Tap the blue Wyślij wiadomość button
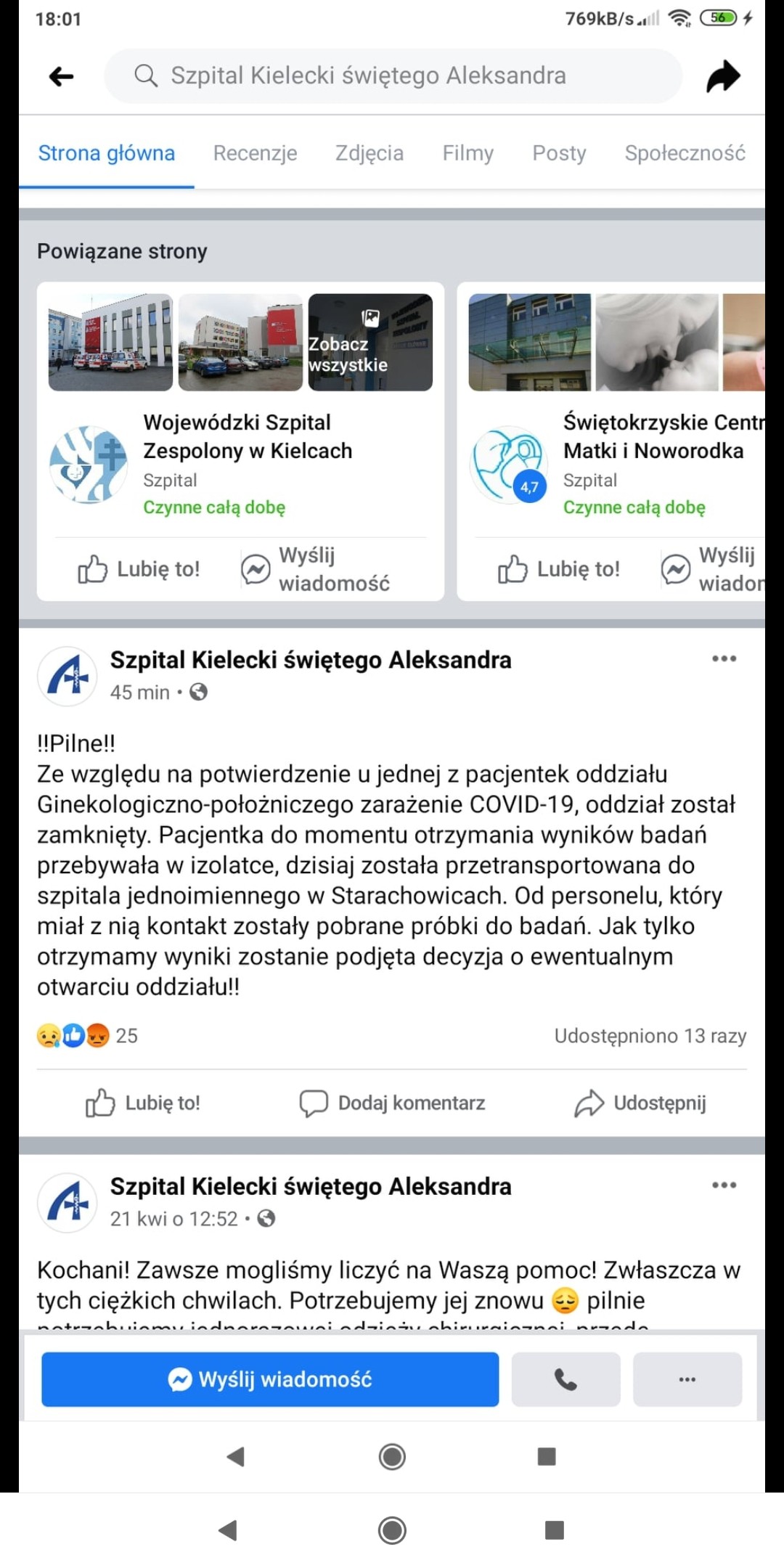This screenshot has height=1568, width=784. 270,1379
